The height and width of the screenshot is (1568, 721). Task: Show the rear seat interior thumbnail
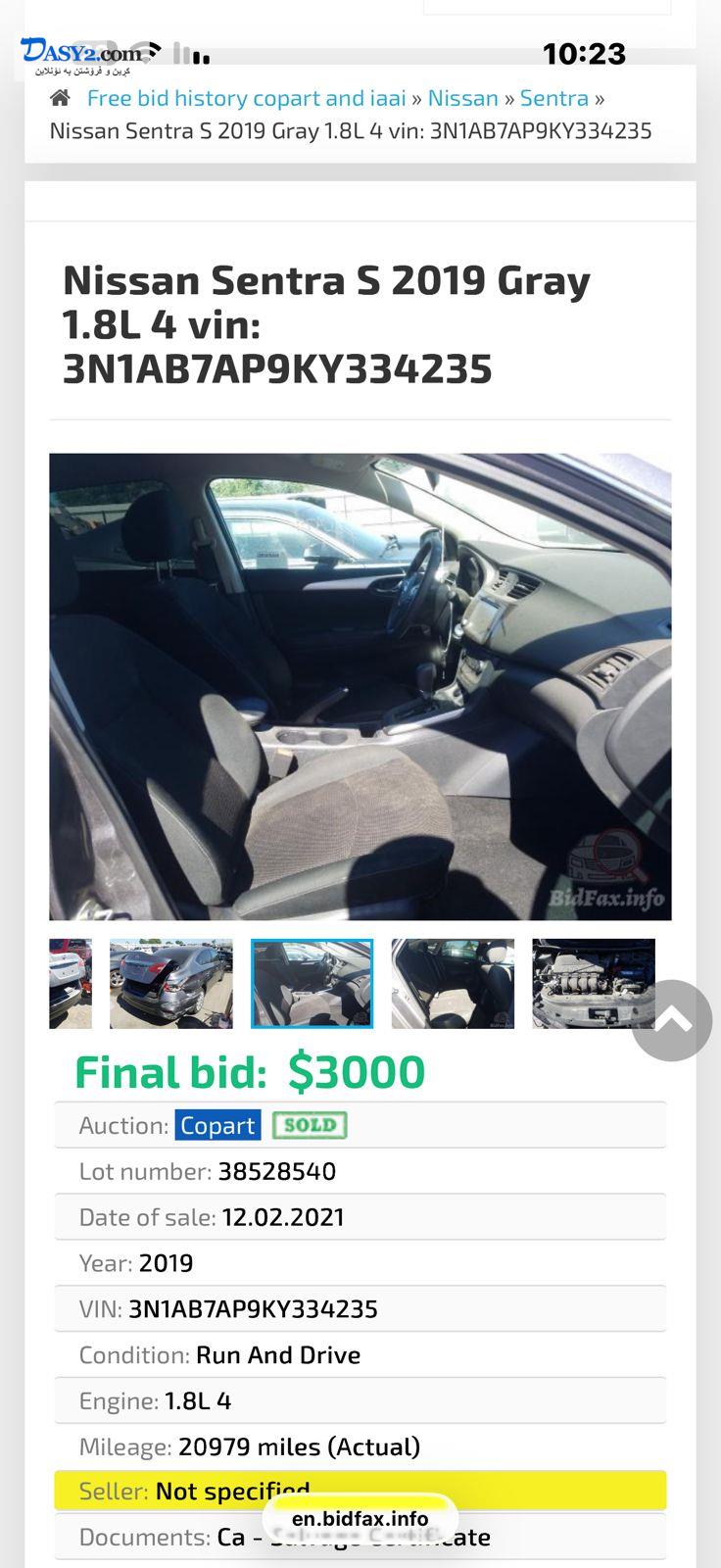pyautogui.click(x=453, y=983)
